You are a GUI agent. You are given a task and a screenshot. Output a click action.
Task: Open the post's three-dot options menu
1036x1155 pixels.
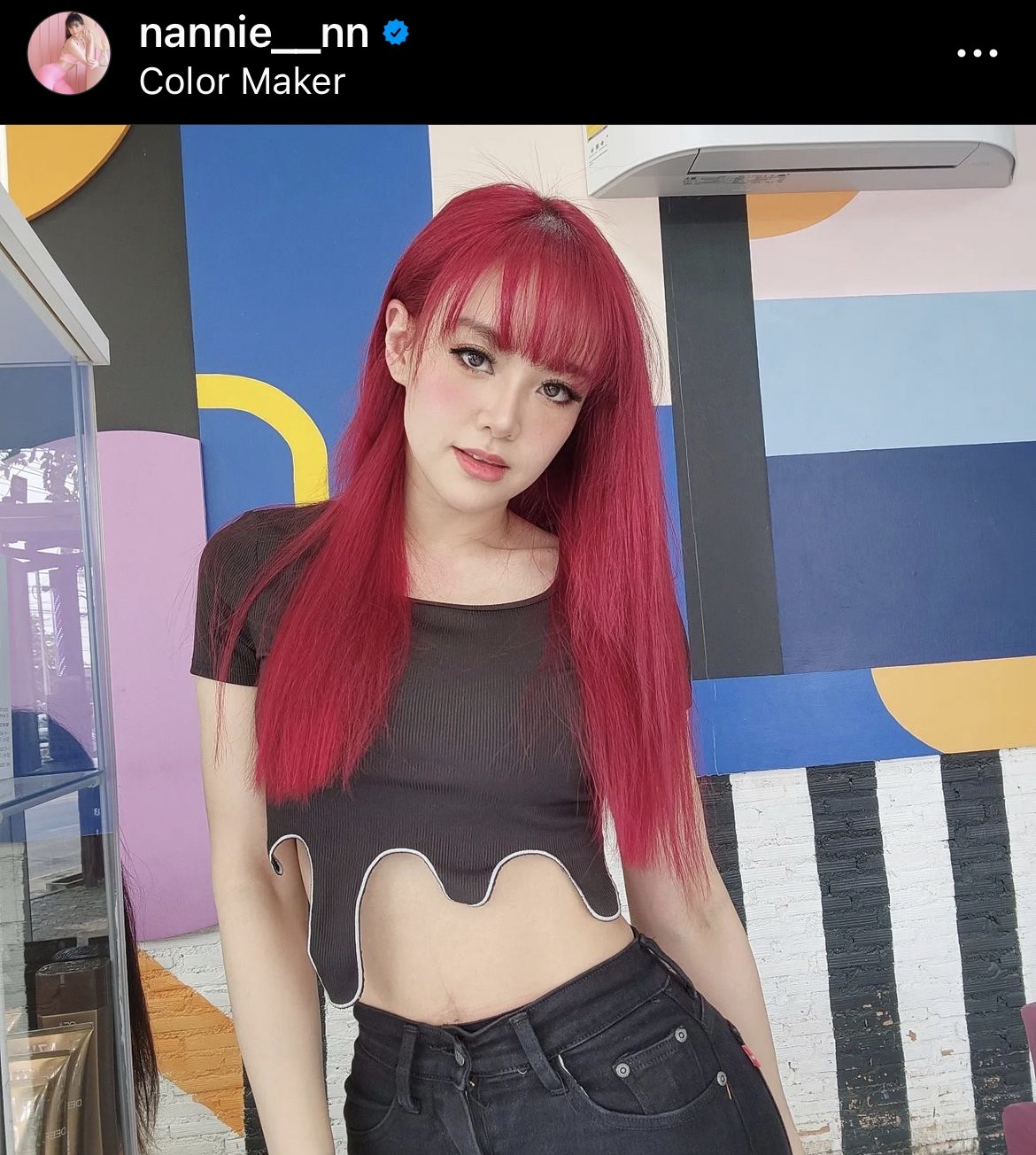[x=978, y=54]
